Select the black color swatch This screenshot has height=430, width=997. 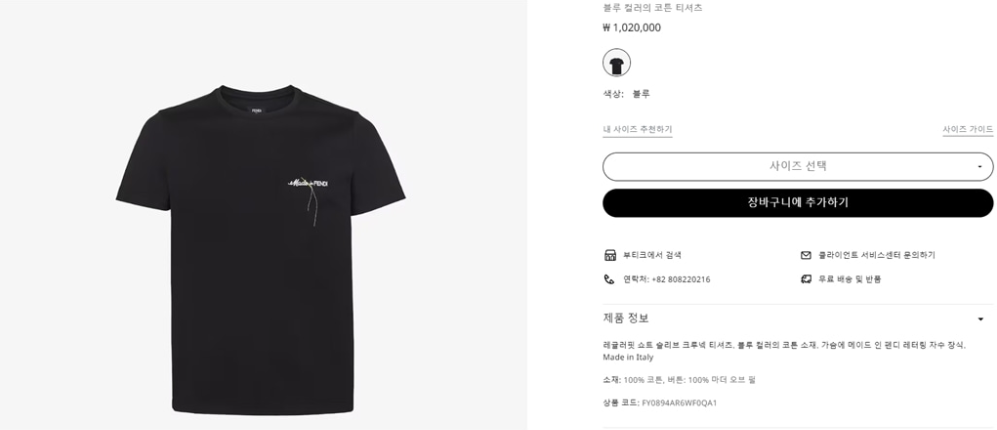click(616, 63)
